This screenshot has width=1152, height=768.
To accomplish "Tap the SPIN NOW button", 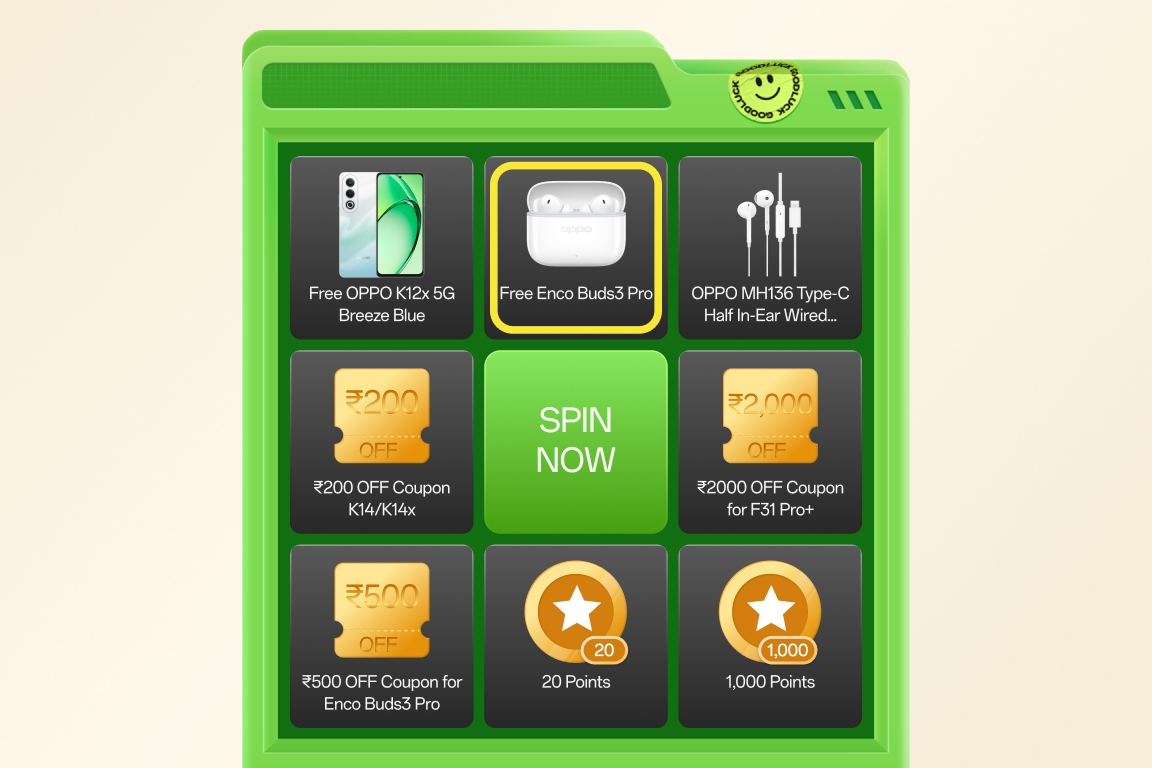I will pyautogui.click(x=575, y=441).
